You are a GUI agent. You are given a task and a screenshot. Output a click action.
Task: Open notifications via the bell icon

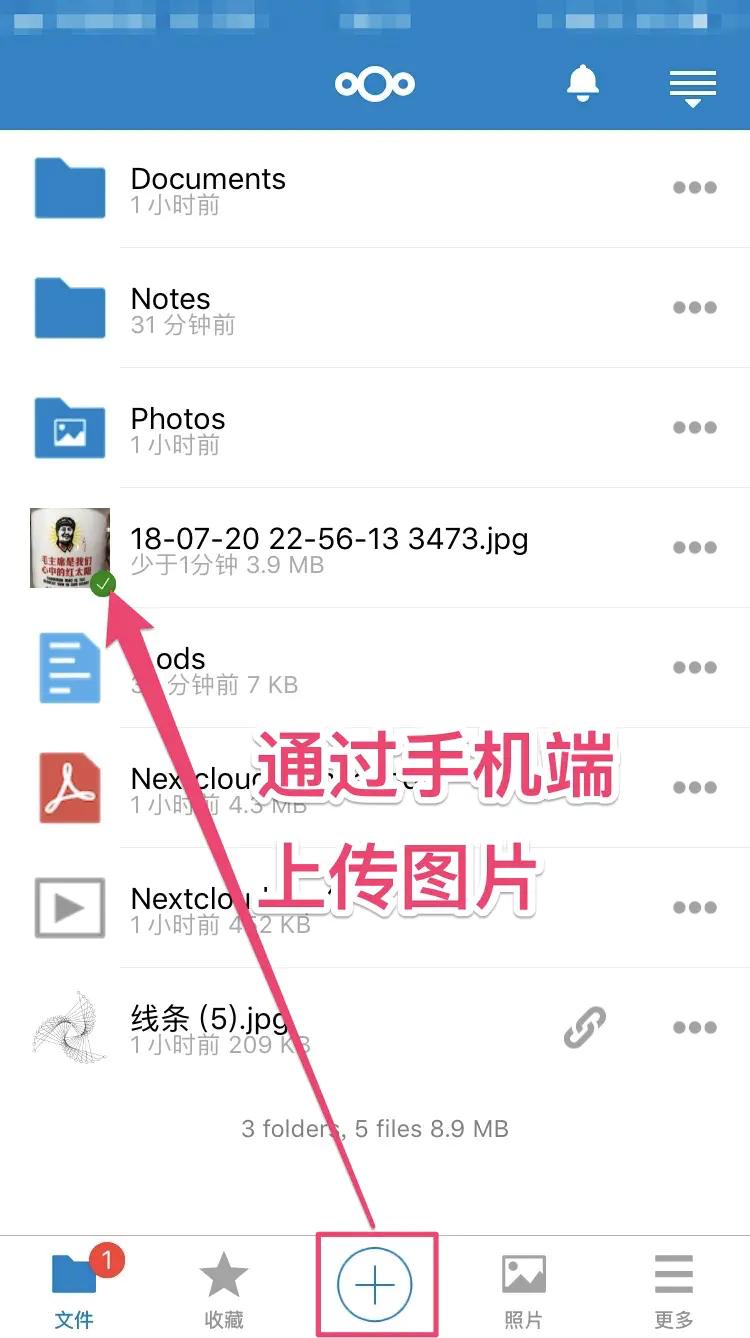(x=585, y=83)
